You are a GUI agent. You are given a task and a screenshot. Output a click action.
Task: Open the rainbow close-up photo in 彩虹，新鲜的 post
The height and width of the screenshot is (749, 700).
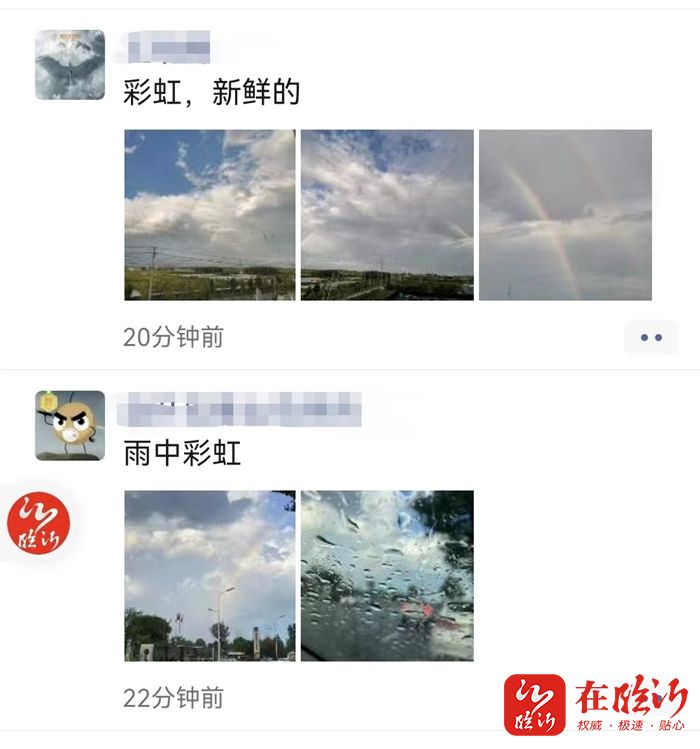coord(565,214)
